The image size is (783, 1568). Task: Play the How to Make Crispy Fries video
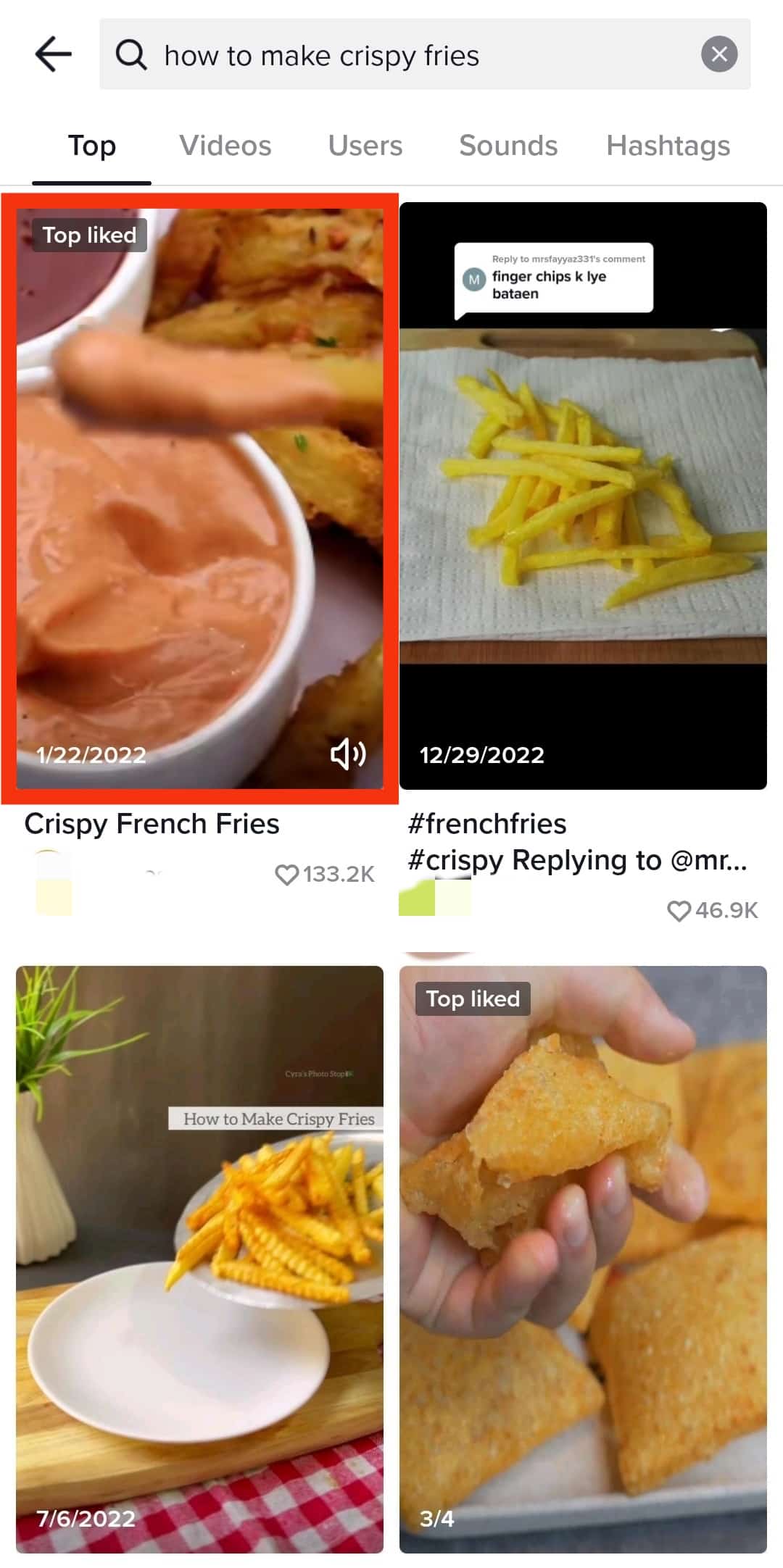(x=199, y=1259)
